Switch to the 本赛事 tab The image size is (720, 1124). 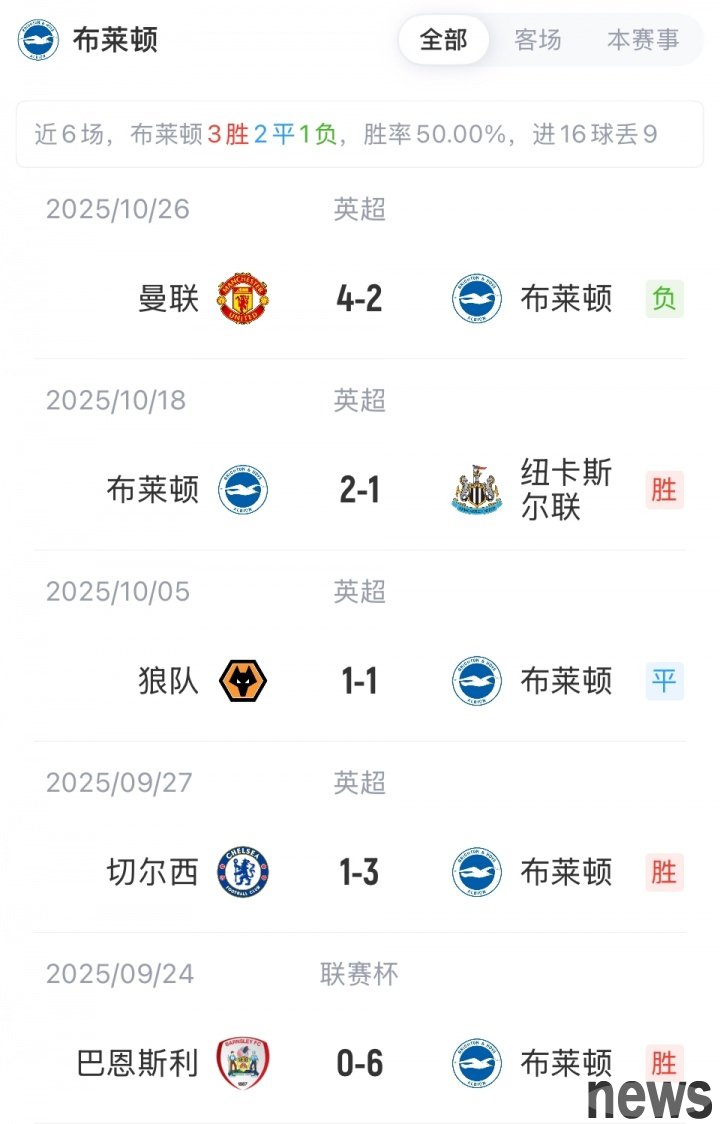[643, 40]
